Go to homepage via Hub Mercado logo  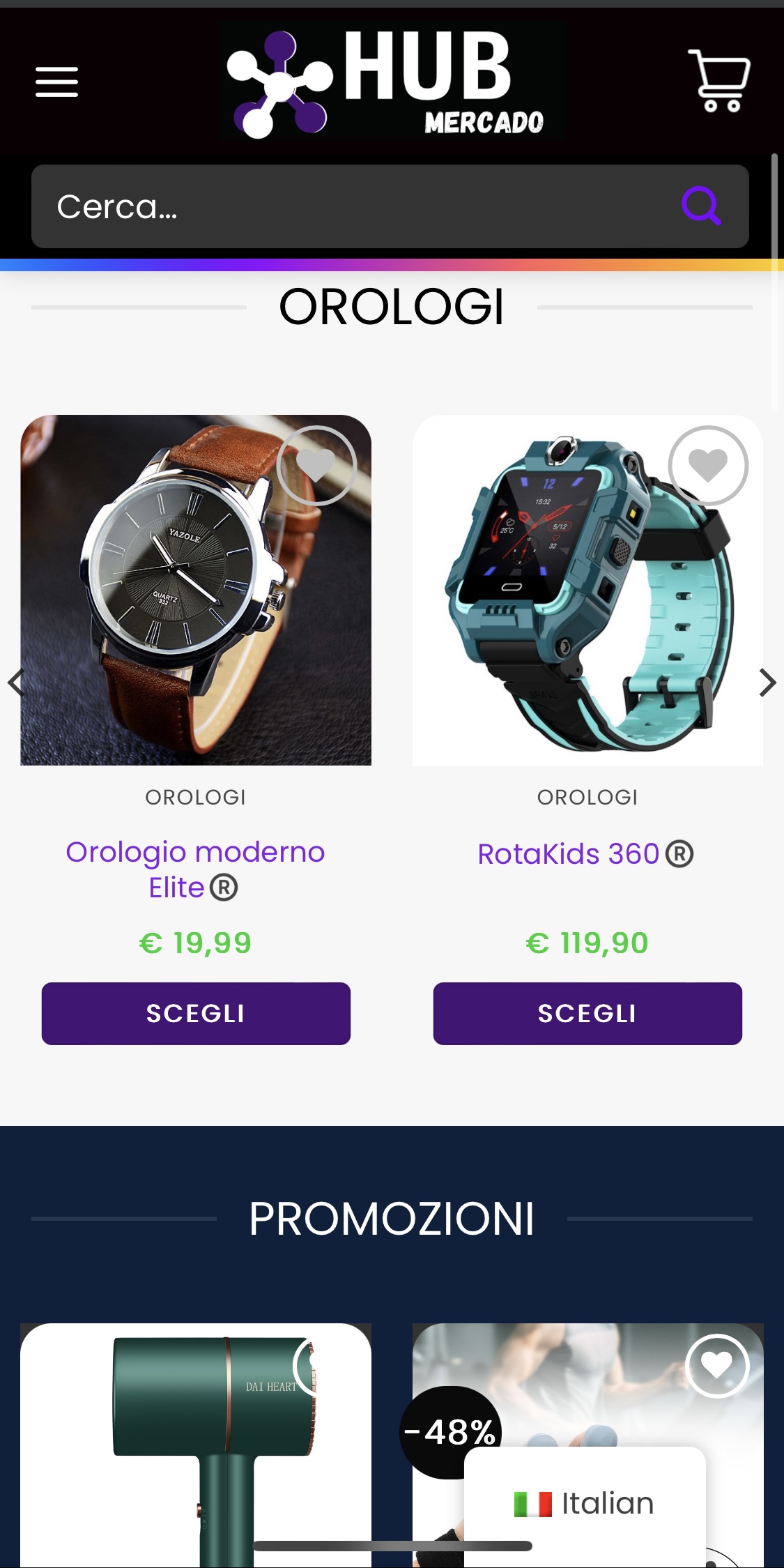(392, 81)
